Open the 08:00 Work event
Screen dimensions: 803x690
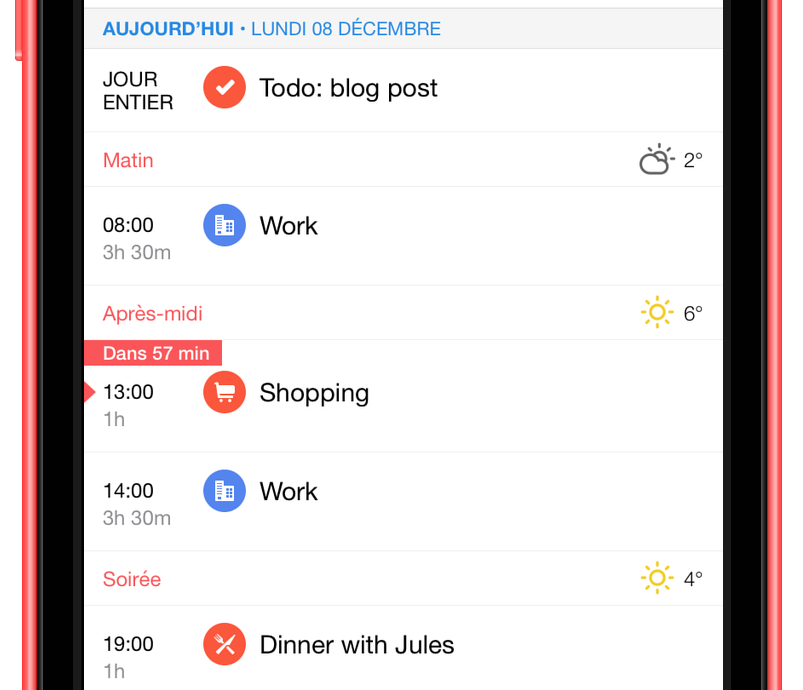(288, 226)
